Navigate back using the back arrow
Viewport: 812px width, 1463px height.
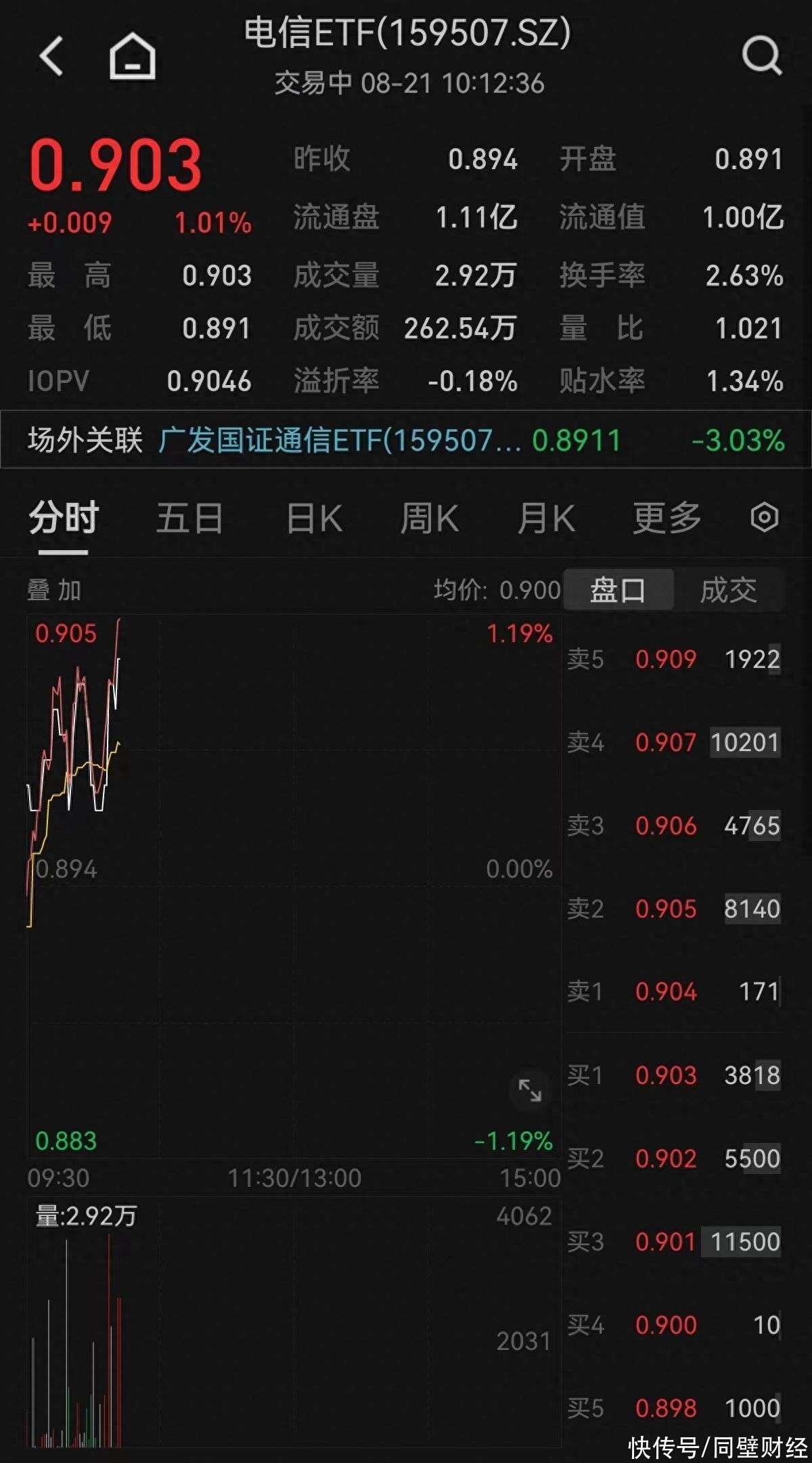coord(51,58)
